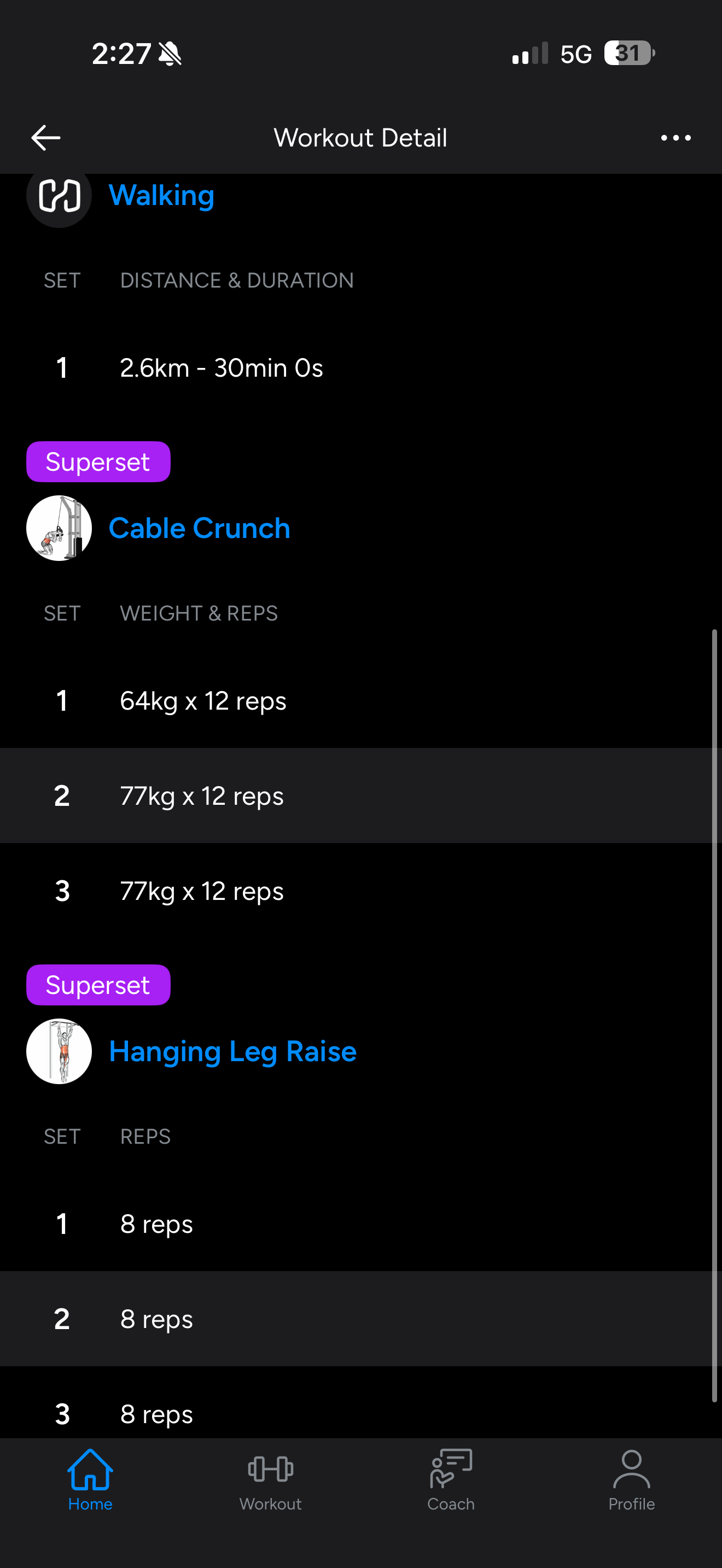Image resolution: width=722 pixels, height=1568 pixels.
Task: Tap the Hanging Leg Raise thumbnail
Action: tap(59, 1051)
